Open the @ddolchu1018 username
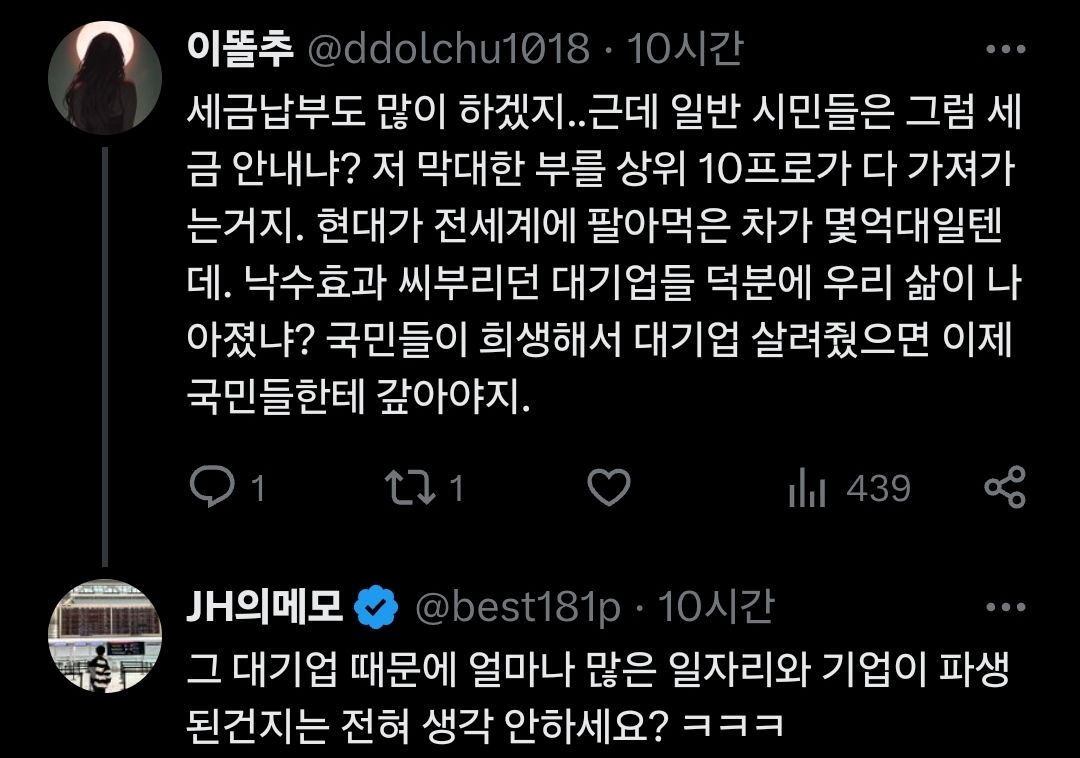Screen dimensions: 1080x758 (446, 48)
